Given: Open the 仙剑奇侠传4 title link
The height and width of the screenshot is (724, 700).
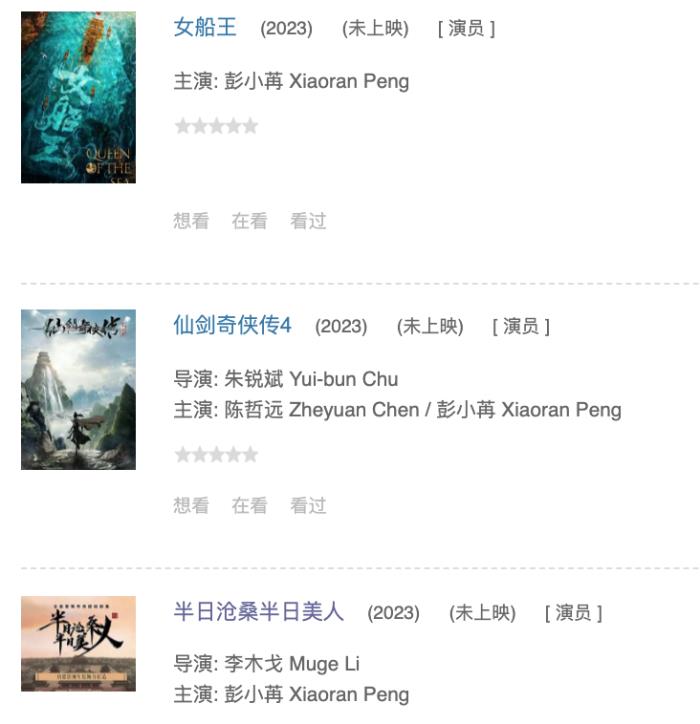Looking at the screenshot, I should [232, 325].
